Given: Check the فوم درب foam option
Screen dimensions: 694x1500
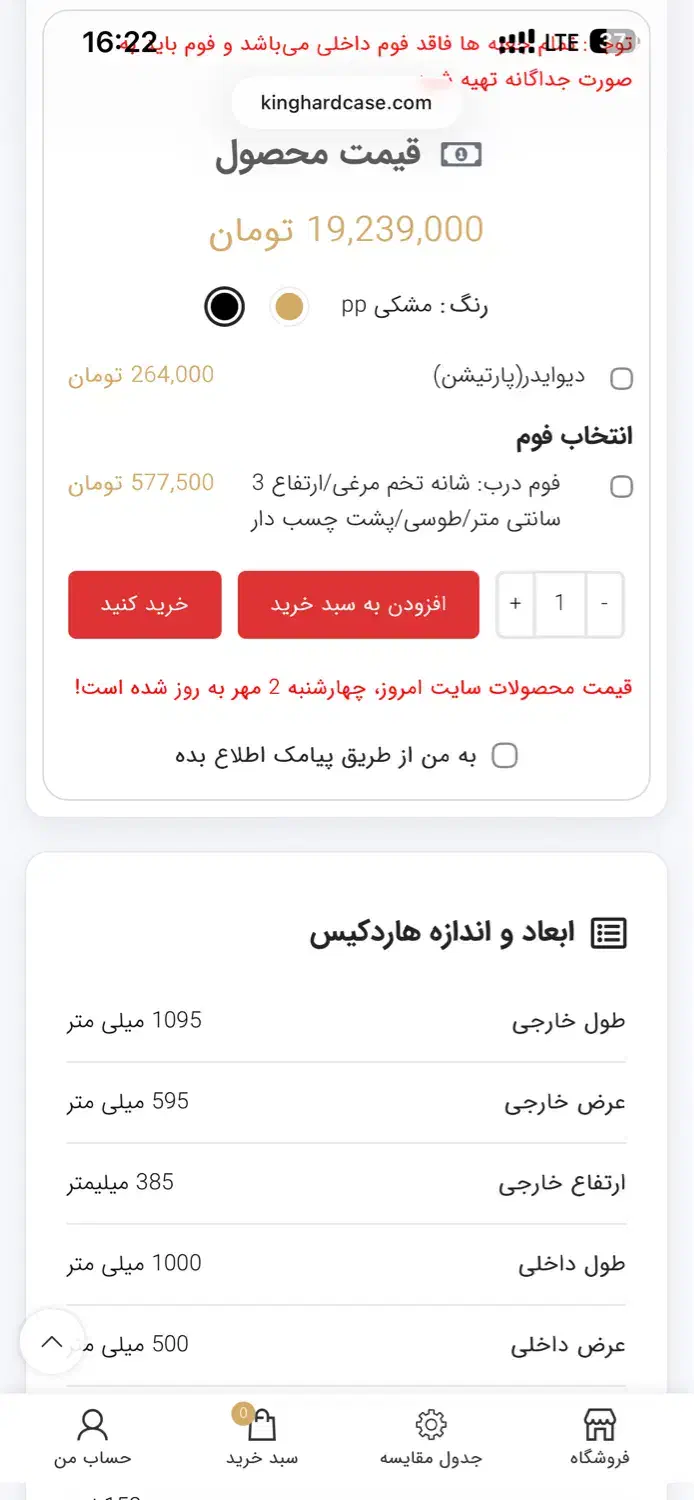Looking at the screenshot, I should (x=621, y=486).
